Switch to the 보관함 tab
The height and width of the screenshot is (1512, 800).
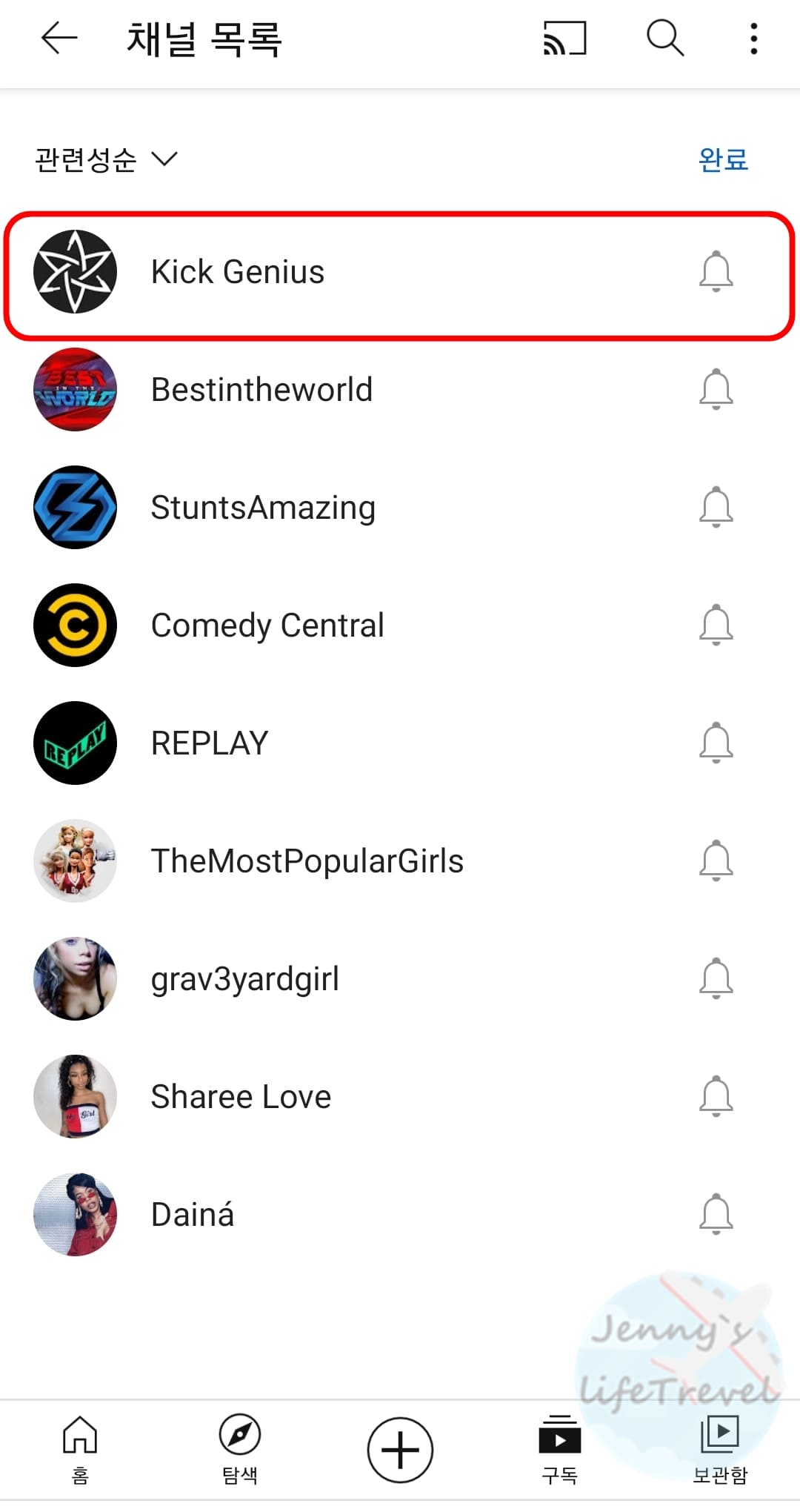(720, 1449)
